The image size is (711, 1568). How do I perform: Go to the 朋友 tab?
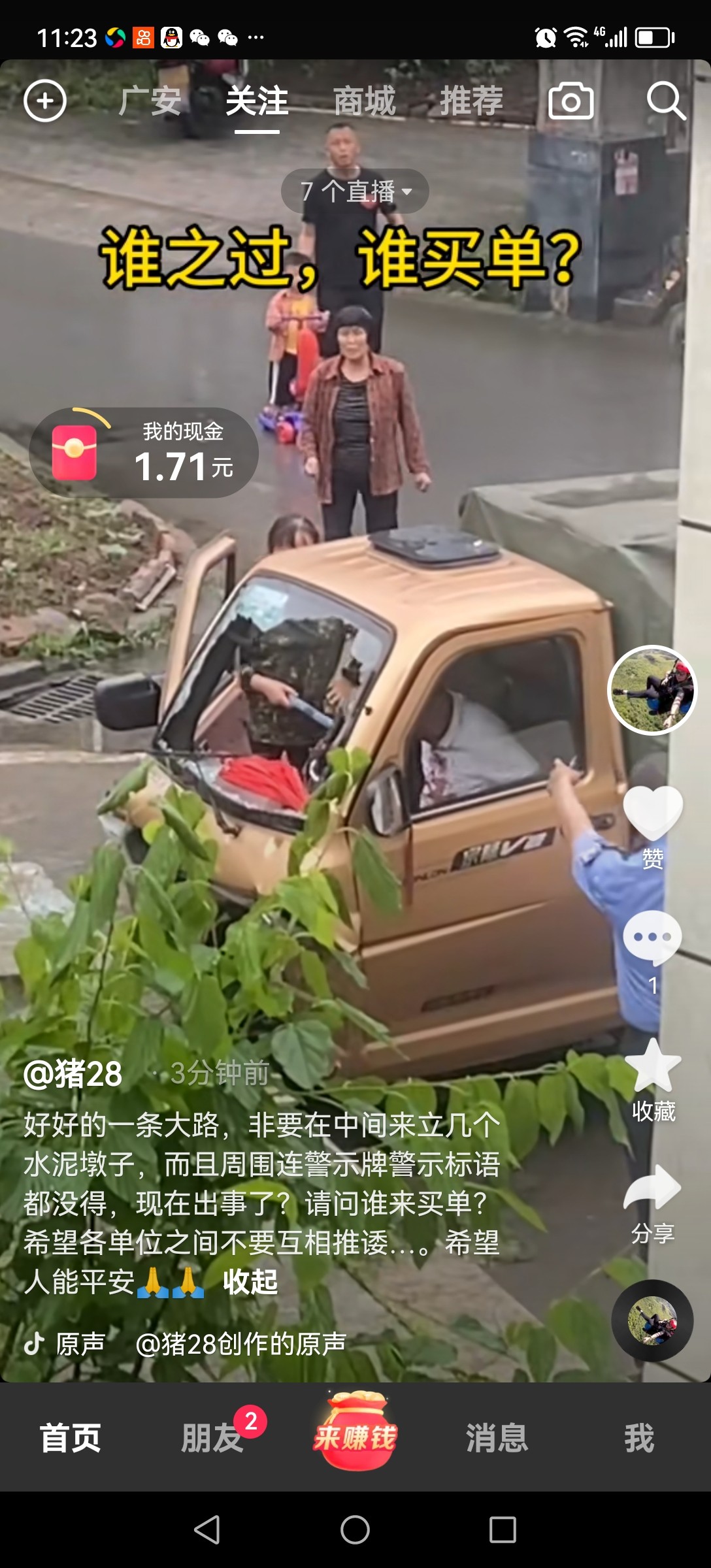212,1438
